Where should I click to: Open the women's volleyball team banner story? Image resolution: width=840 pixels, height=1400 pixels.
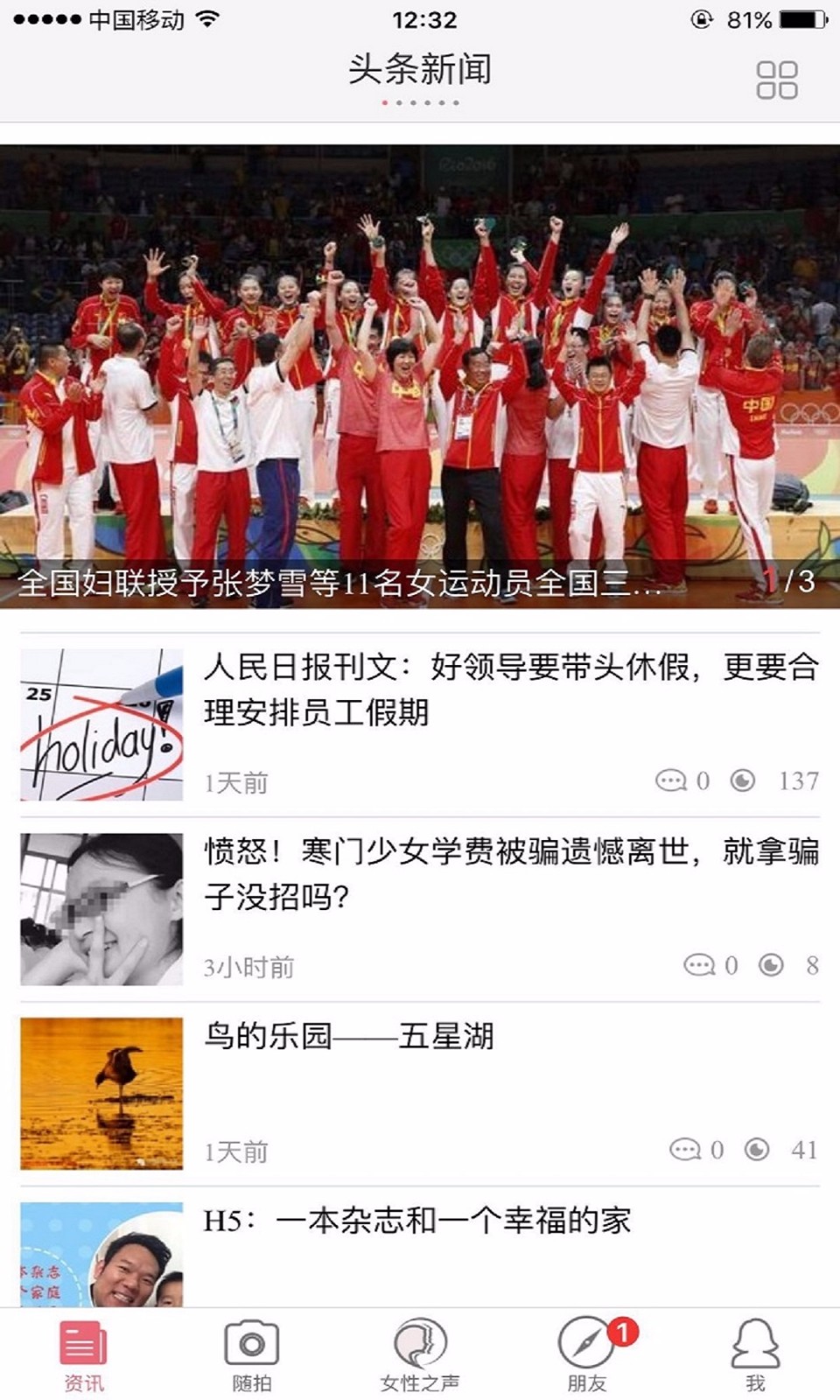click(420, 376)
